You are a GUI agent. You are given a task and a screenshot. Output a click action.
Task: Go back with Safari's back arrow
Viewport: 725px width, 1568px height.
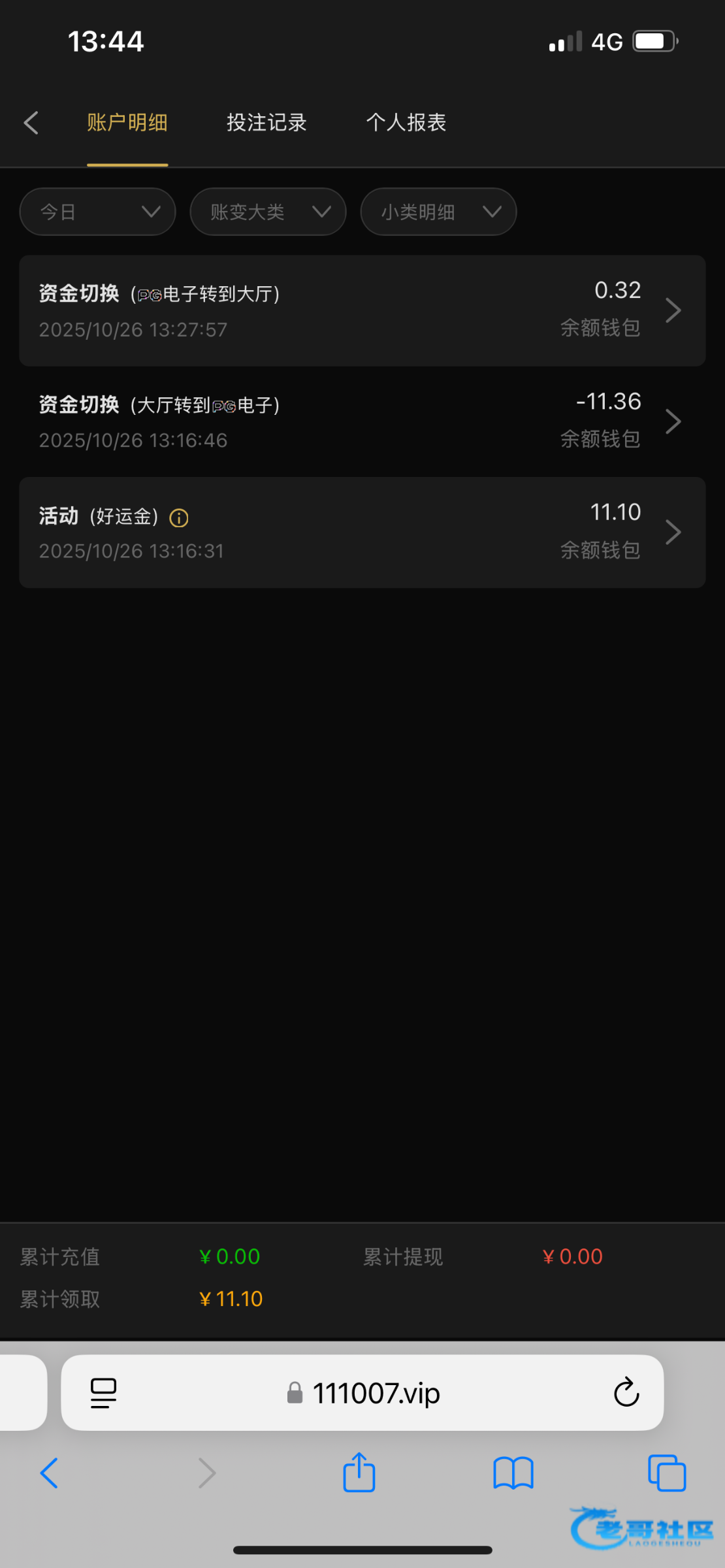pyautogui.click(x=50, y=1474)
